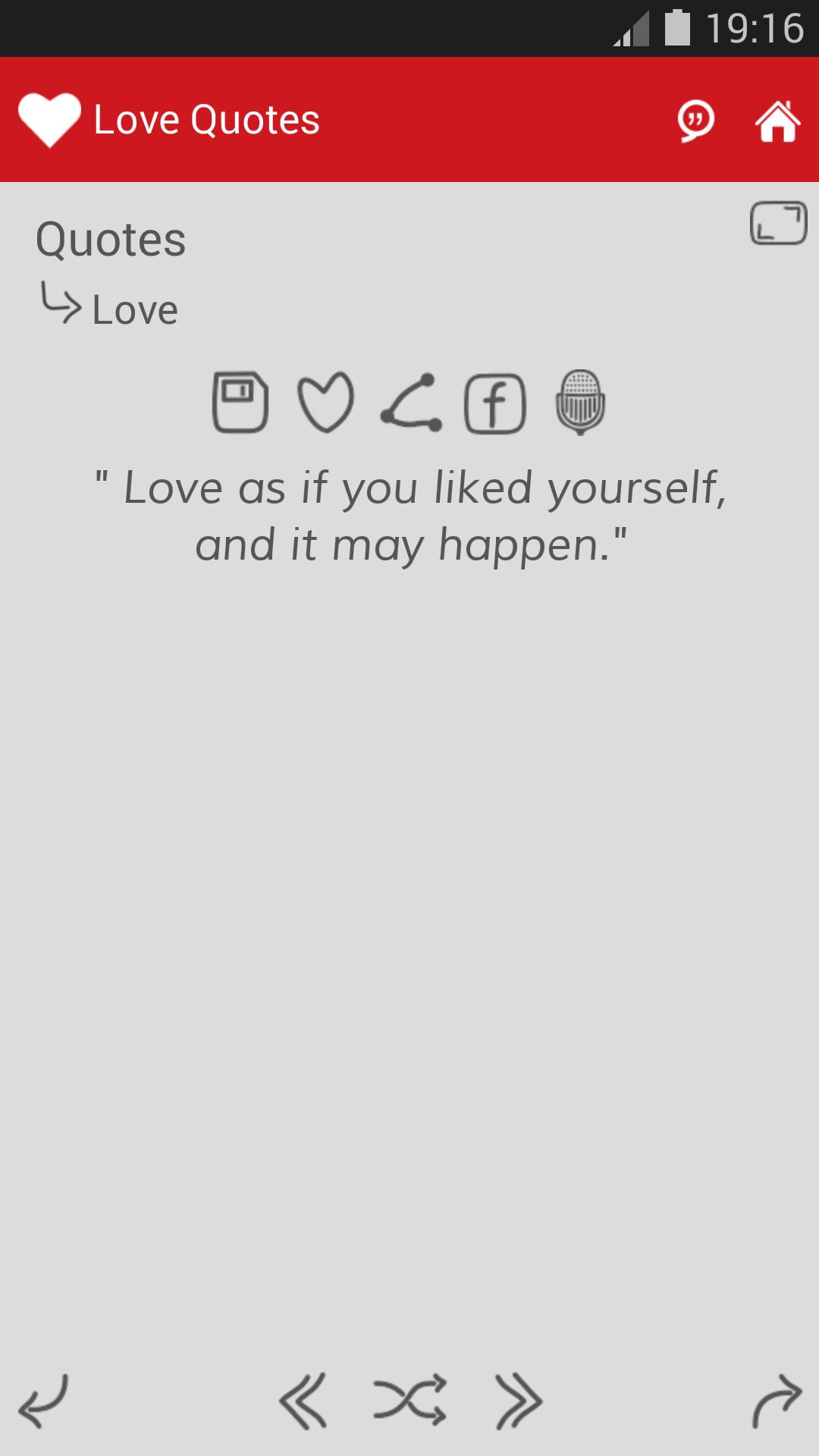Show the previous quote
The height and width of the screenshot is (1456, 819).
[303, 1401]
